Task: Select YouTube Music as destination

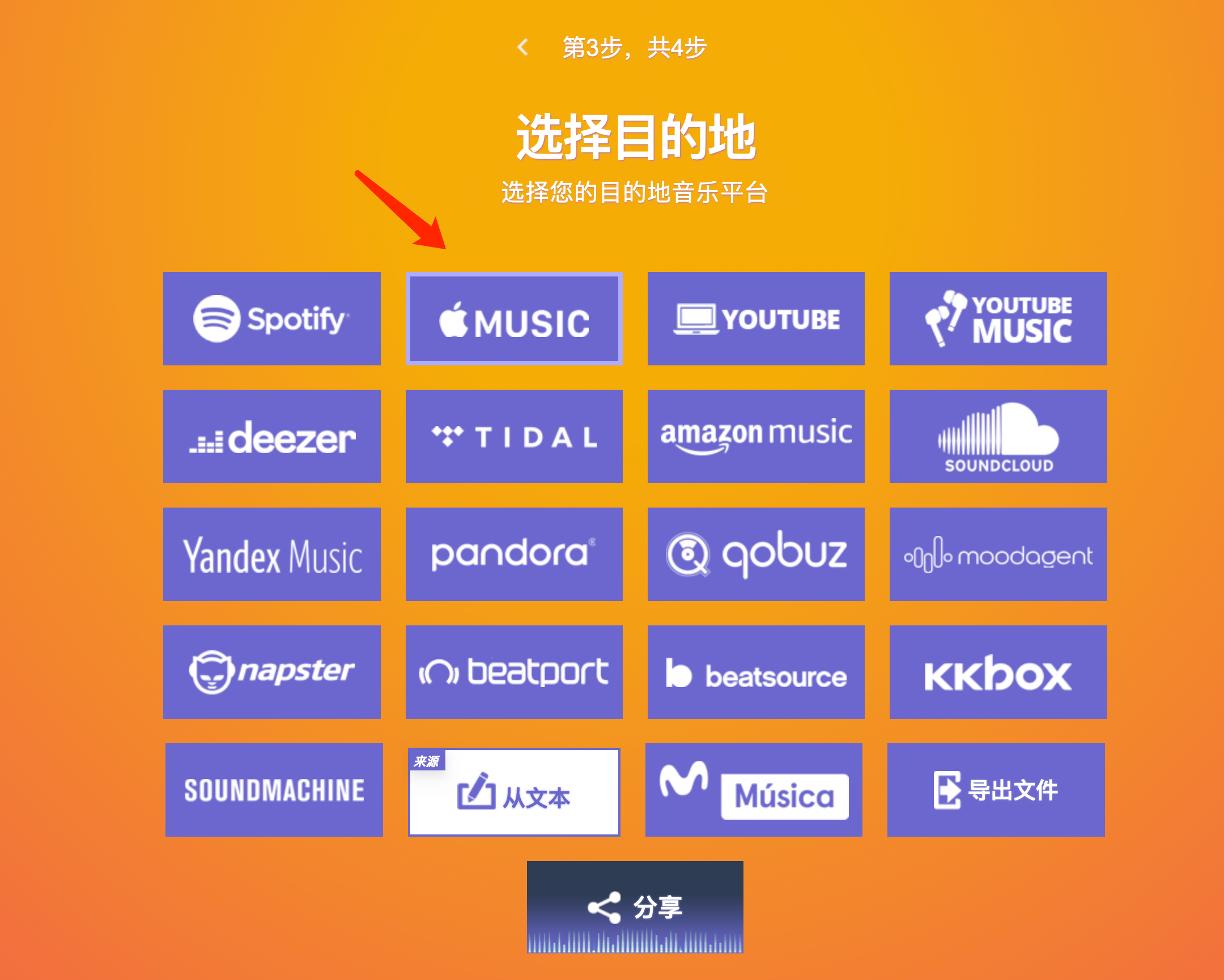Action: point(997,318)
